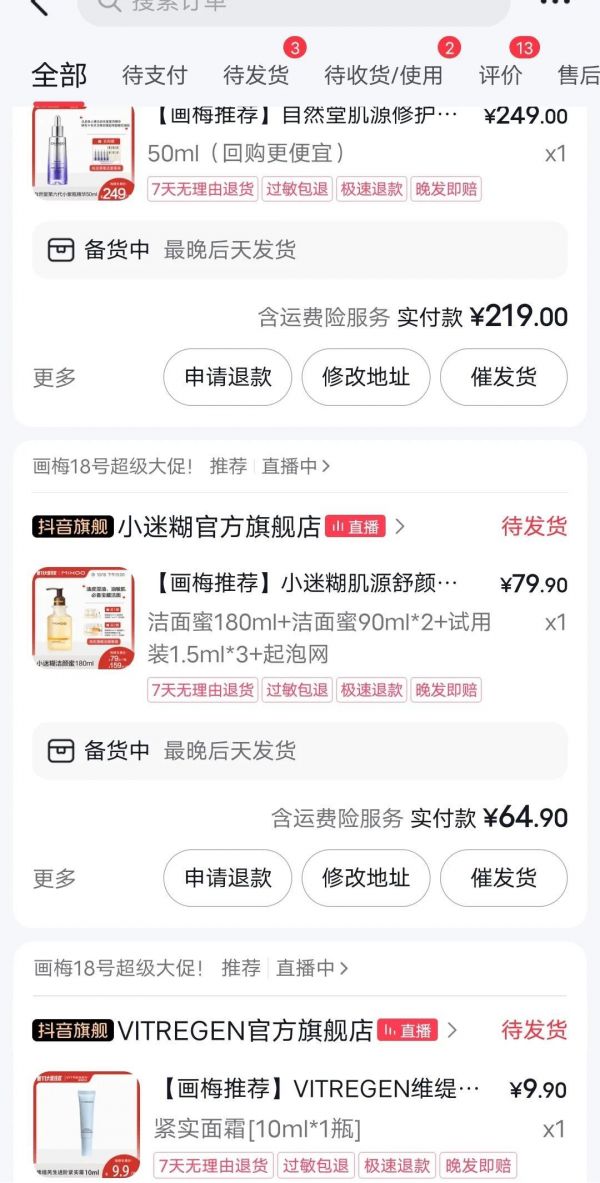Switch to the 全部 tab

59,75
